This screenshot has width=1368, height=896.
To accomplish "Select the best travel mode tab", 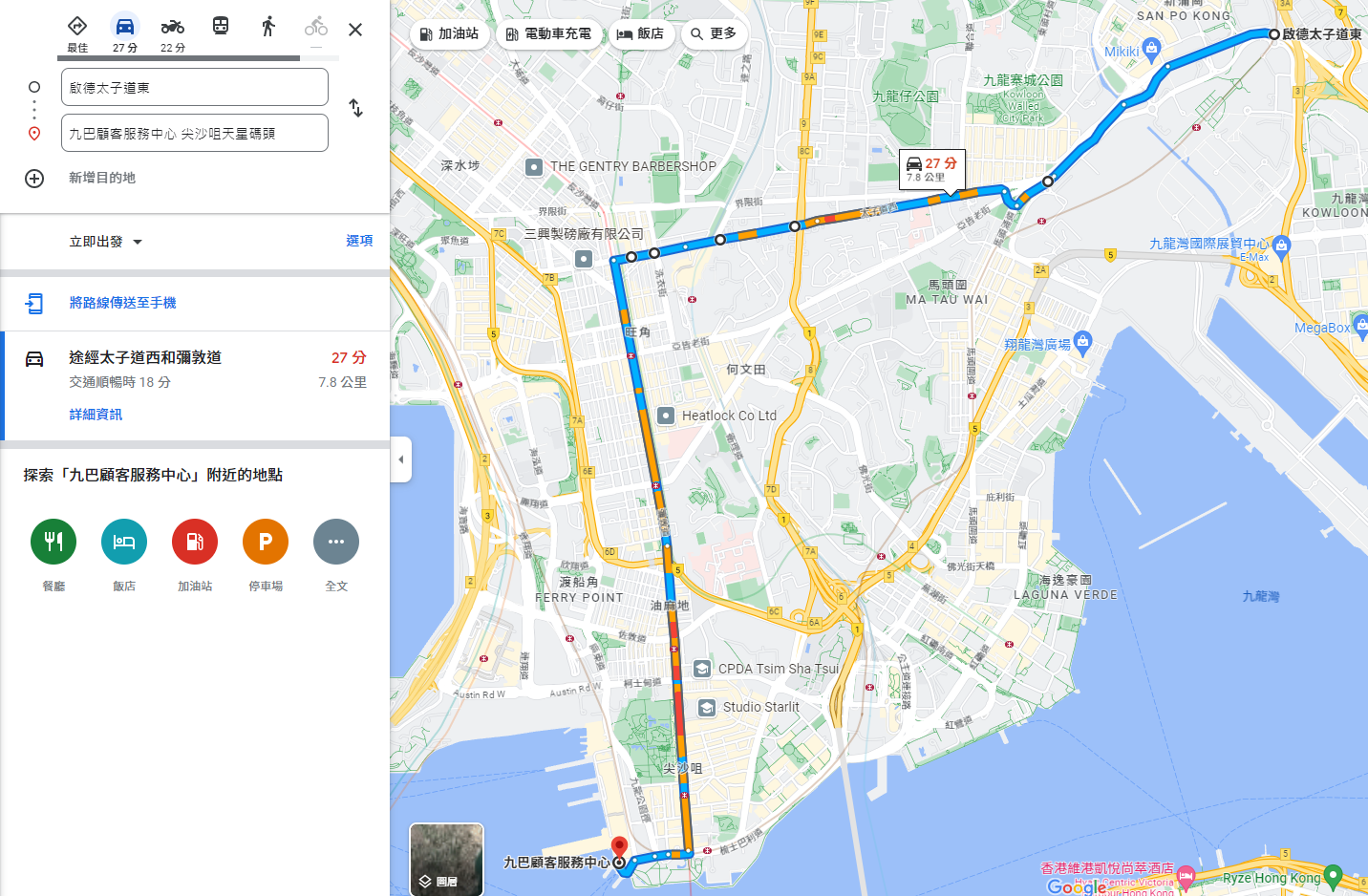I will 77,32.
